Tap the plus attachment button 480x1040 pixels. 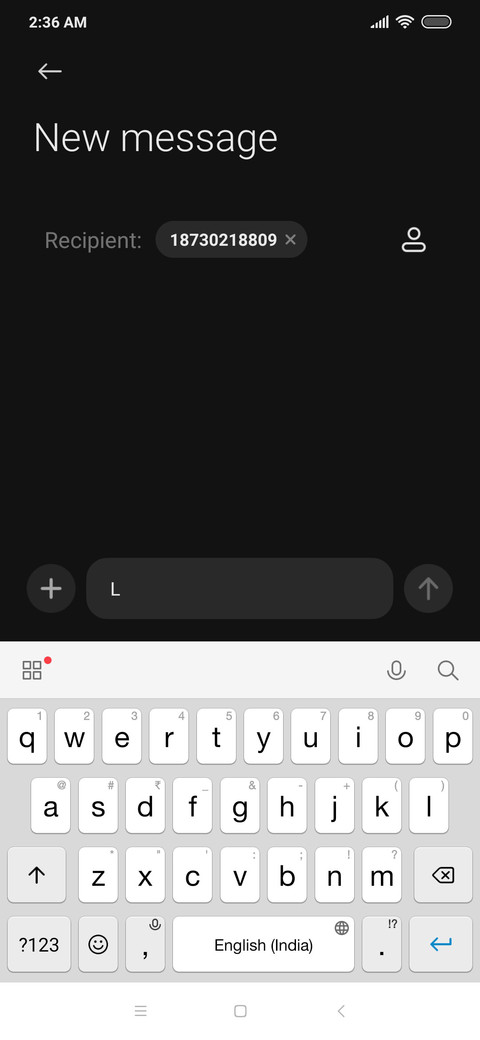pyautogui.click(x=51, y=588)
